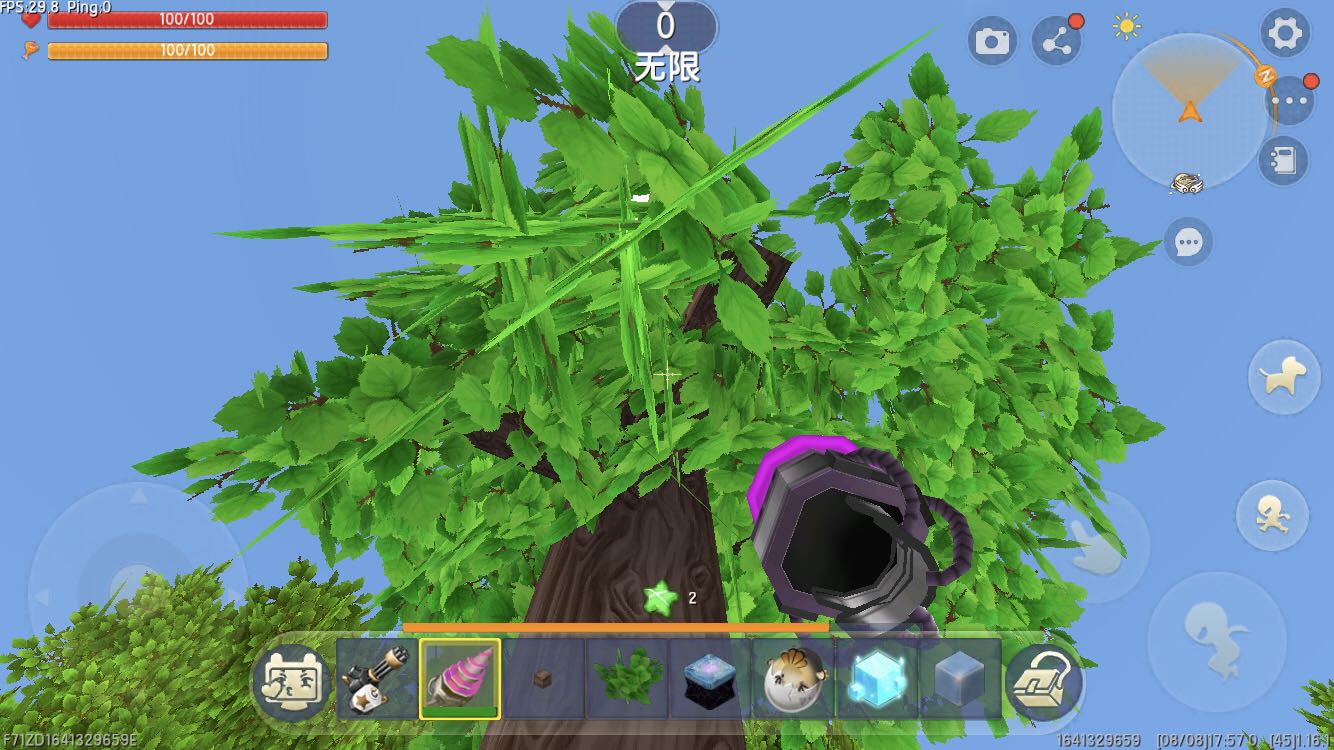Open the chat bubble
The width and height of the screenshot is (1334, 750).
click(1188, 242)
